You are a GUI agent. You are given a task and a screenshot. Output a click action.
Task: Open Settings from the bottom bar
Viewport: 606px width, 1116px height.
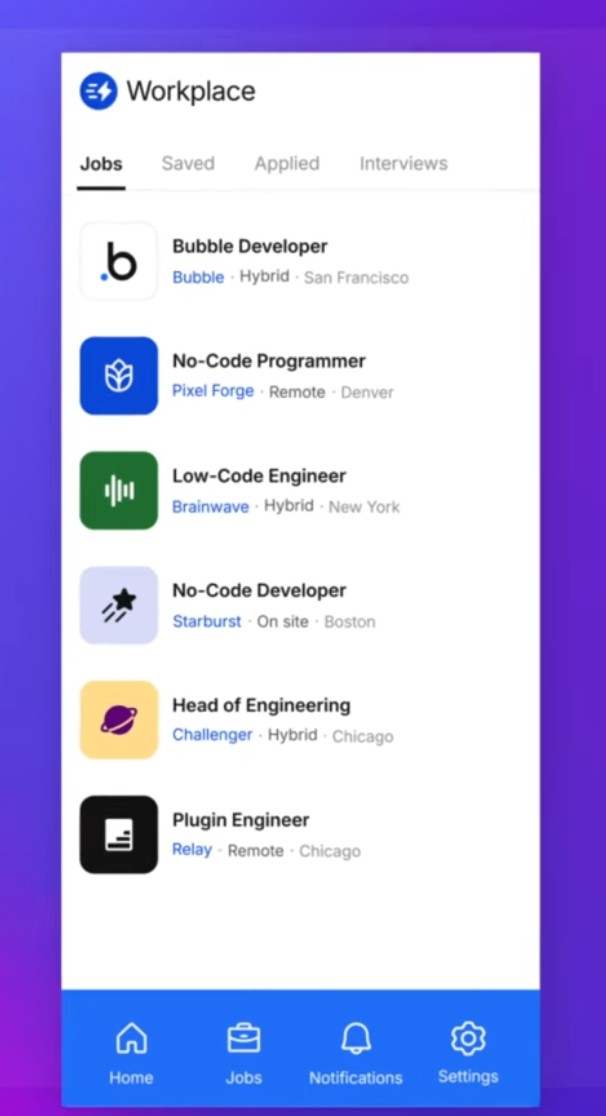coord(467,1053)
